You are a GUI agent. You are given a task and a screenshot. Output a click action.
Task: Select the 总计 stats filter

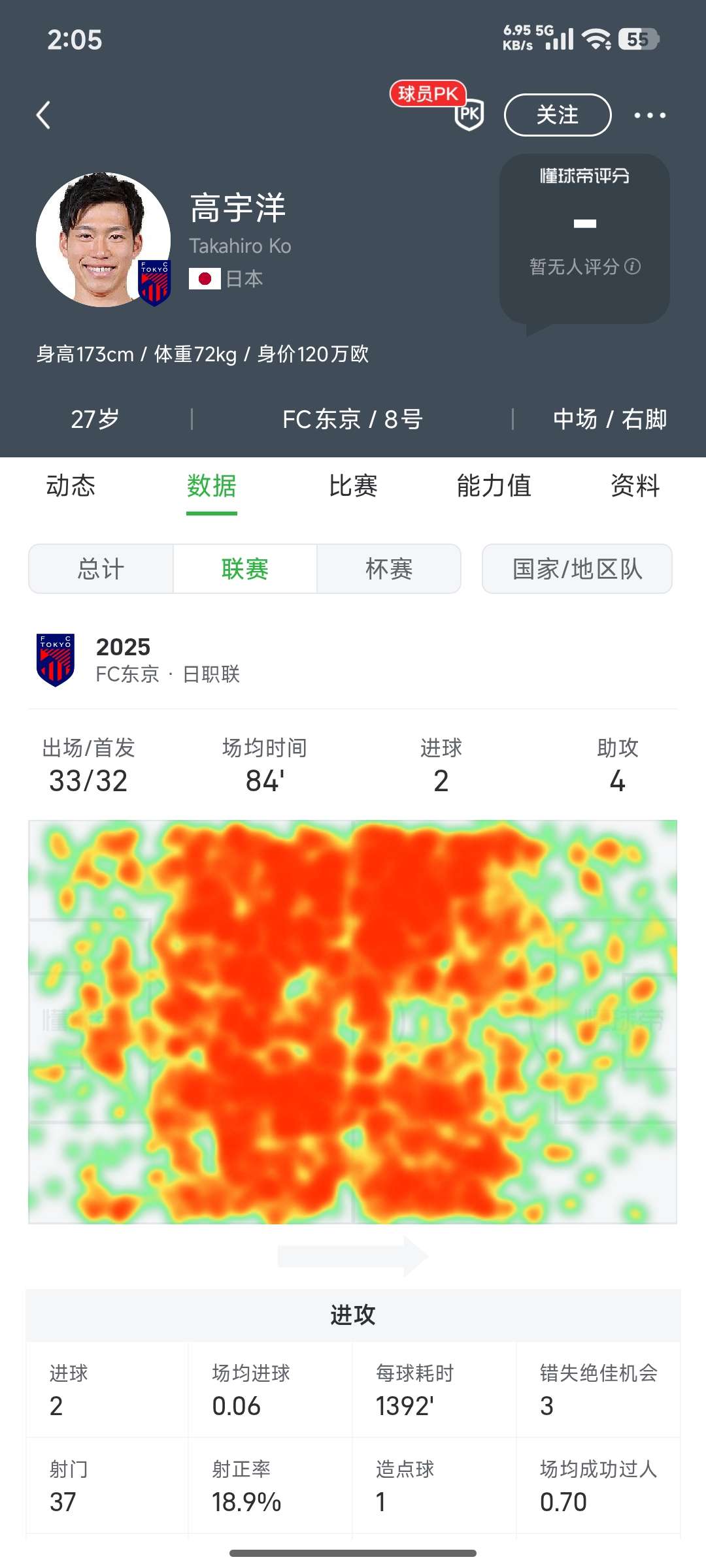pyautogui.click(x=101, y=569)
